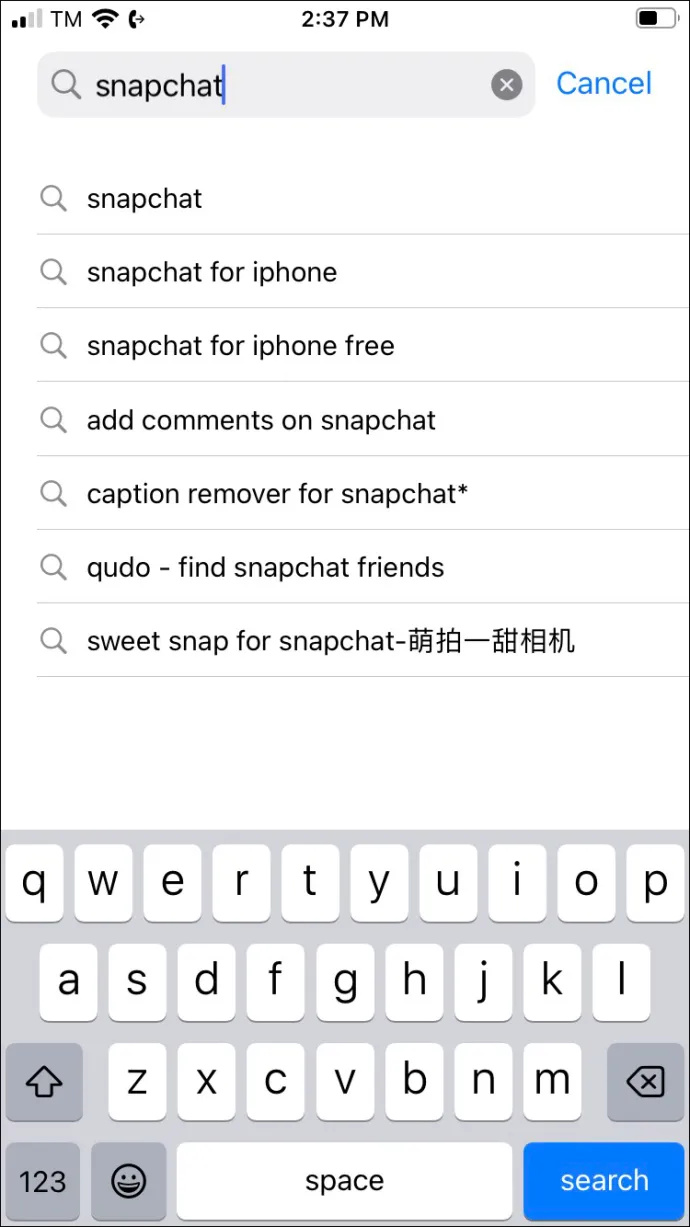Clear the search field text

coord(507,85)
